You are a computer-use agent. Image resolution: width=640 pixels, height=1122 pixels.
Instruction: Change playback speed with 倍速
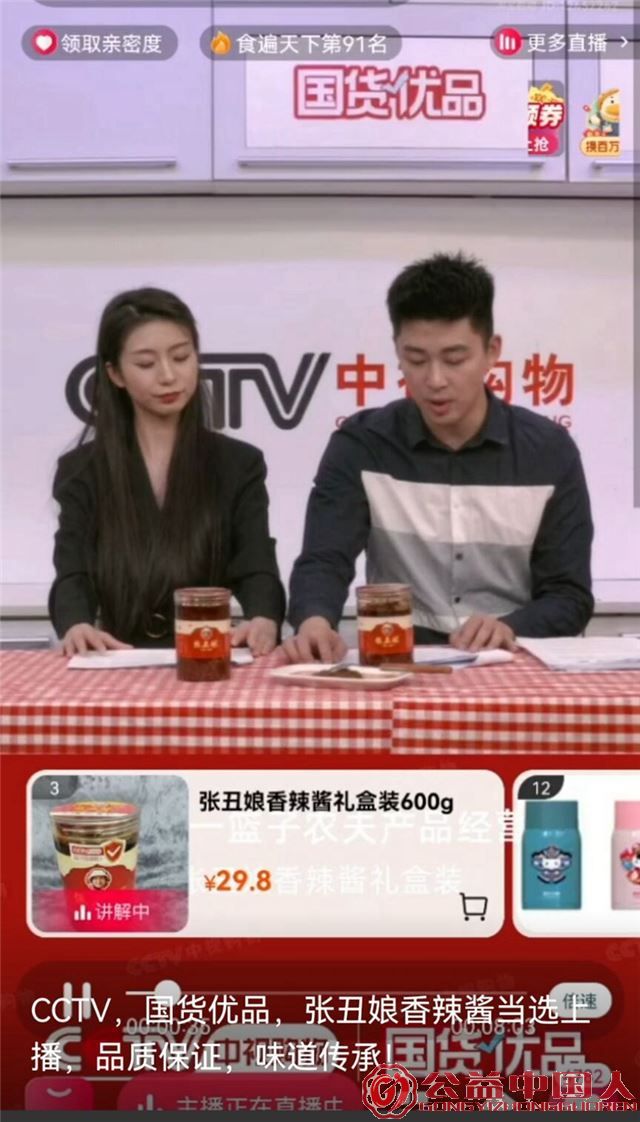pos(579,1000)
